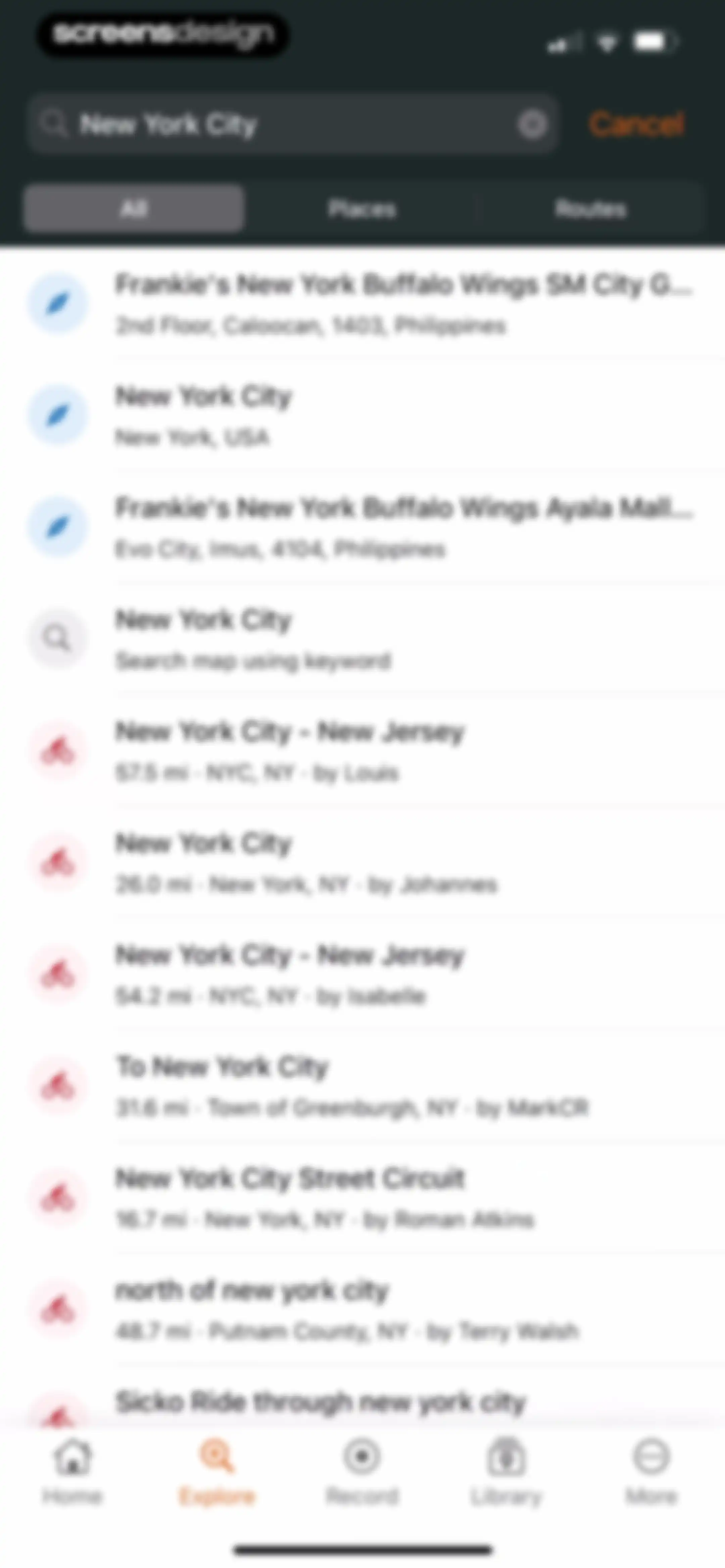Clear the search field text
725x1568 pixels.
(532, 124)
